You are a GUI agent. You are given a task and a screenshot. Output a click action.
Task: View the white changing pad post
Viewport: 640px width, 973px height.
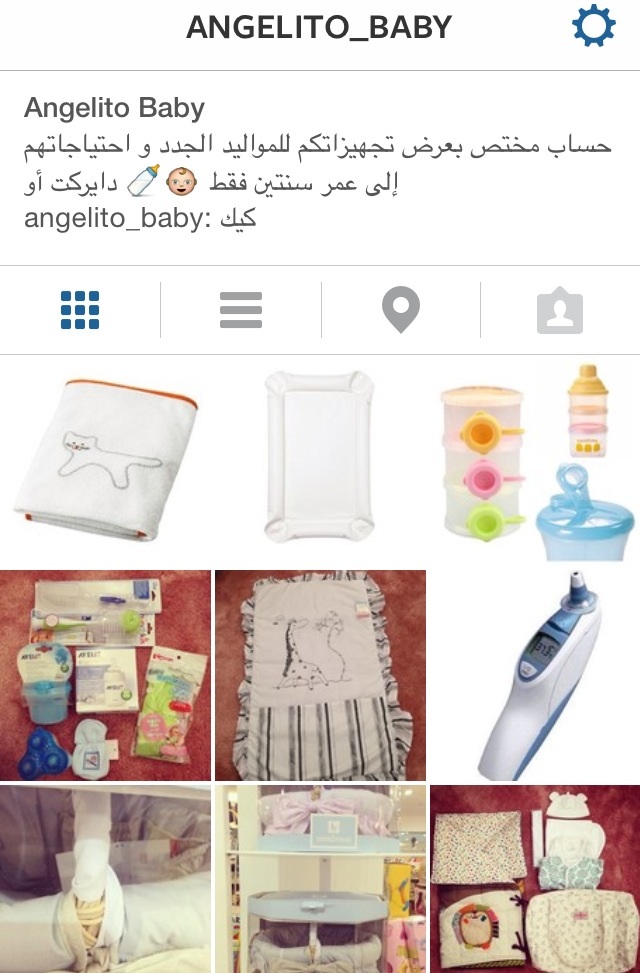pos(319,460)
